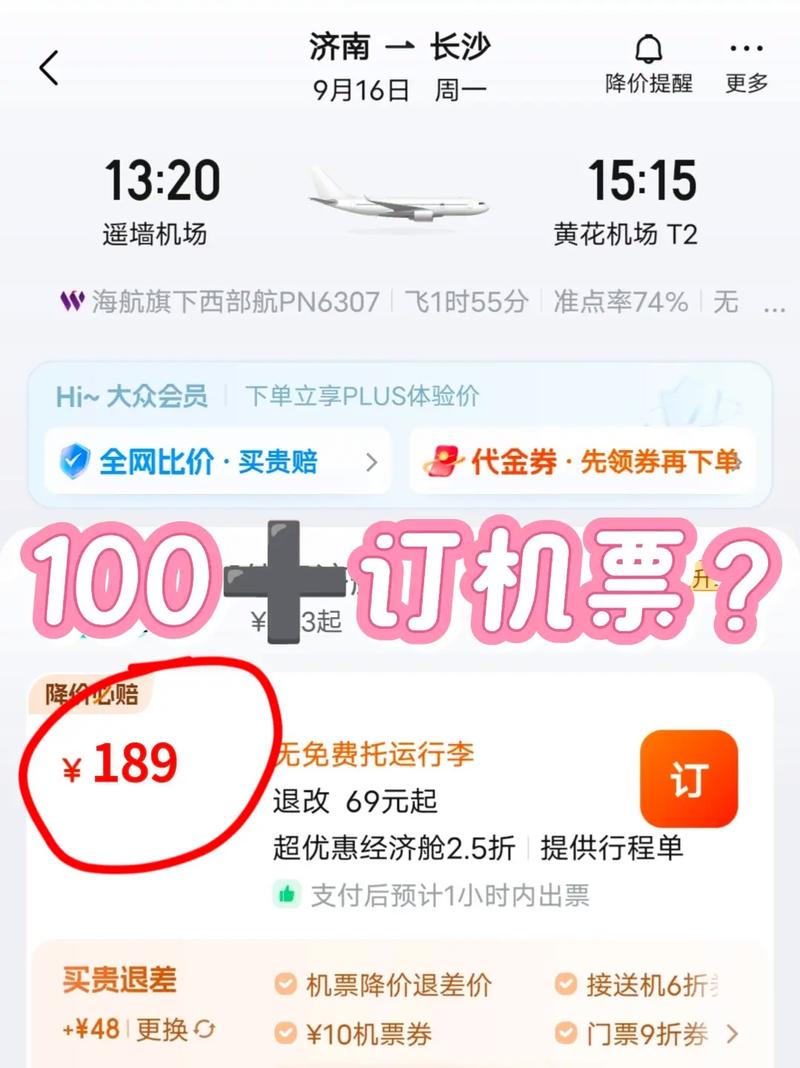The image size is (800, 1068).
Task: Tap the back arrow to return
Action: (x=45, y=65)
